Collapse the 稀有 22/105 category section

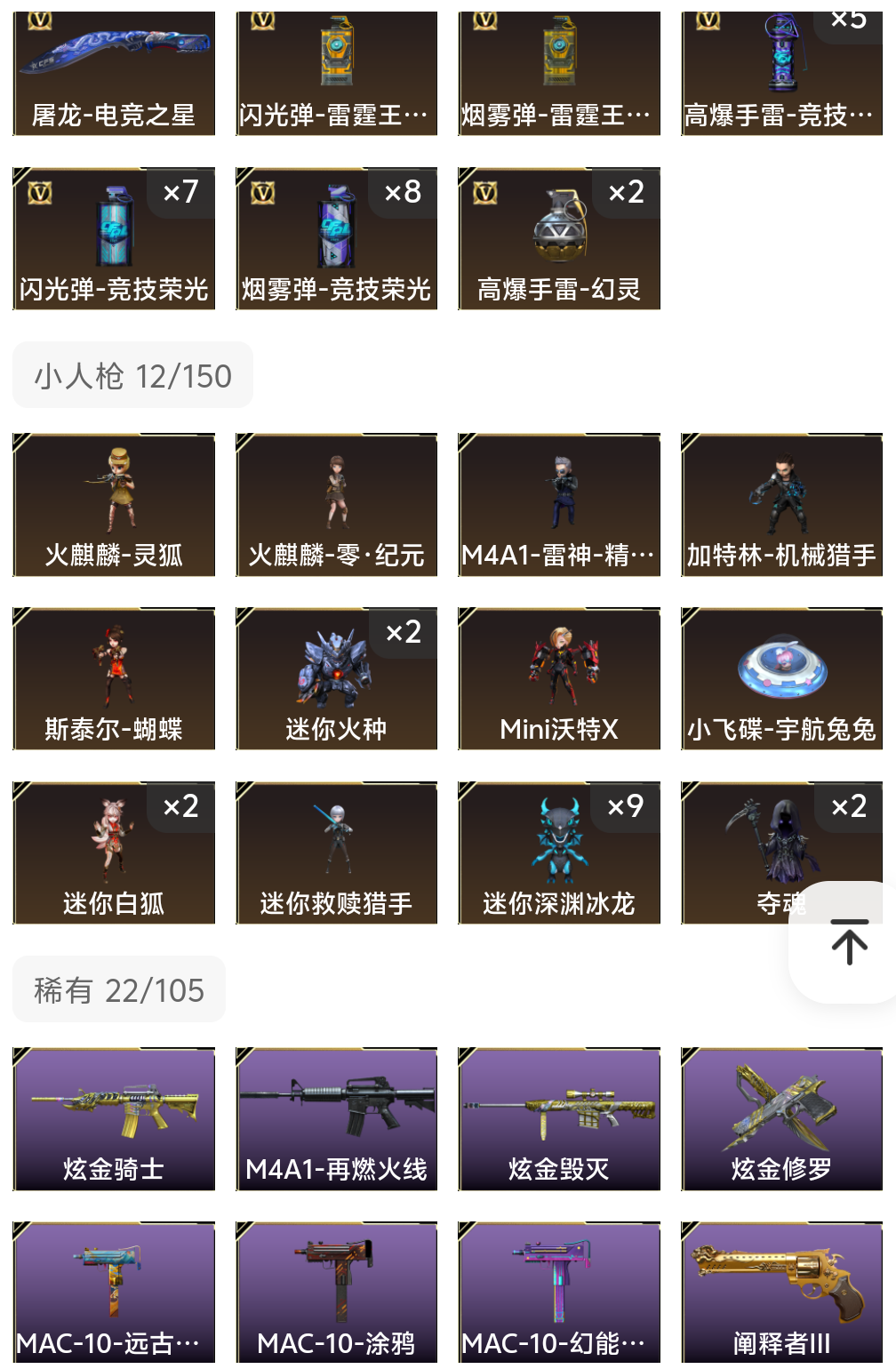pos(118,989)
